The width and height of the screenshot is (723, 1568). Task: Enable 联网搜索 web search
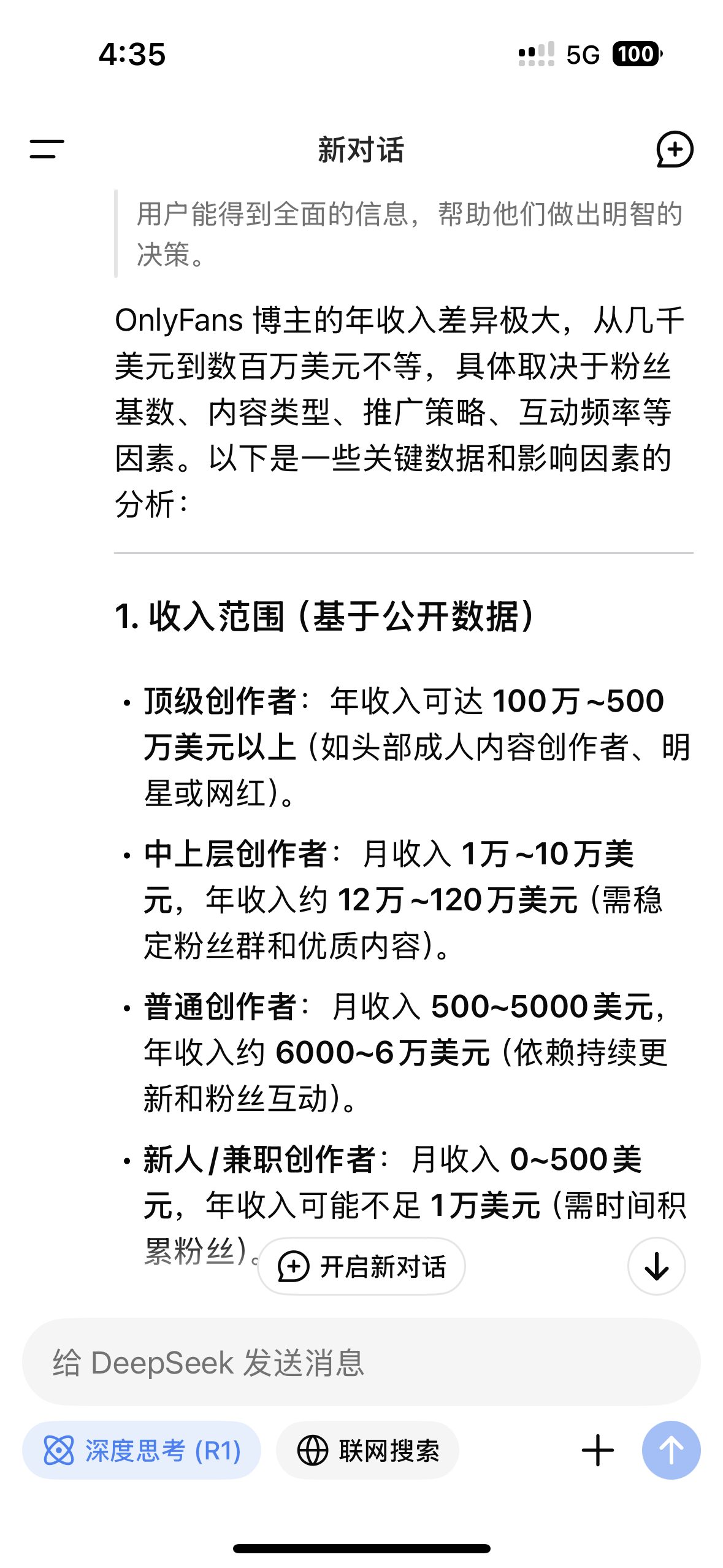367,1450
